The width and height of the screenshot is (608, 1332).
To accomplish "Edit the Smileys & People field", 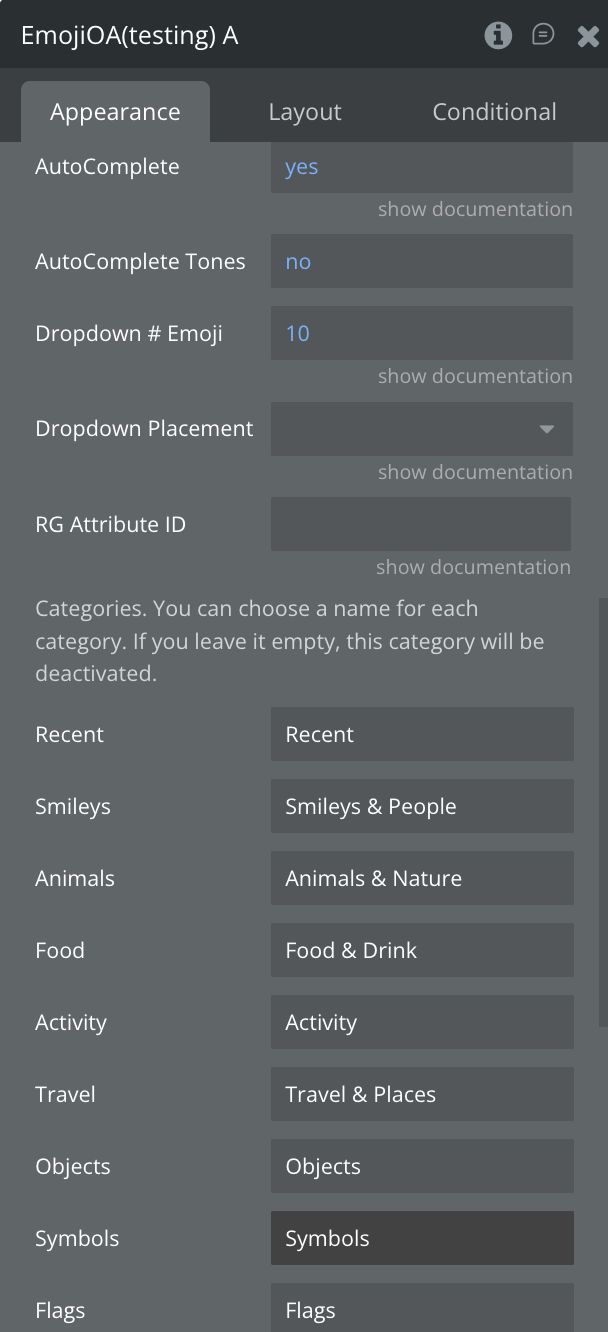I will click(x=421, y=807).
